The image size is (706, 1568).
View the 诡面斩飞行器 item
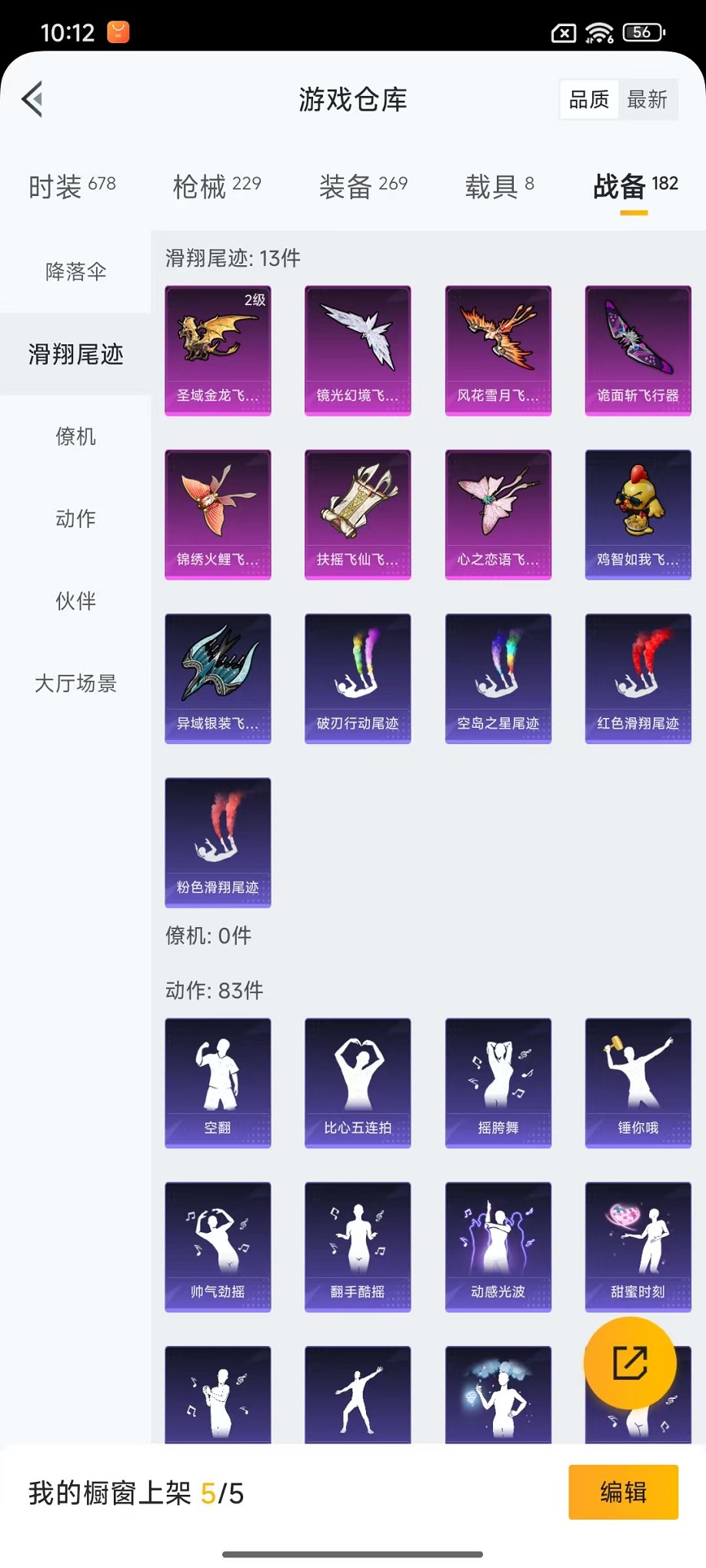point(638,350)
